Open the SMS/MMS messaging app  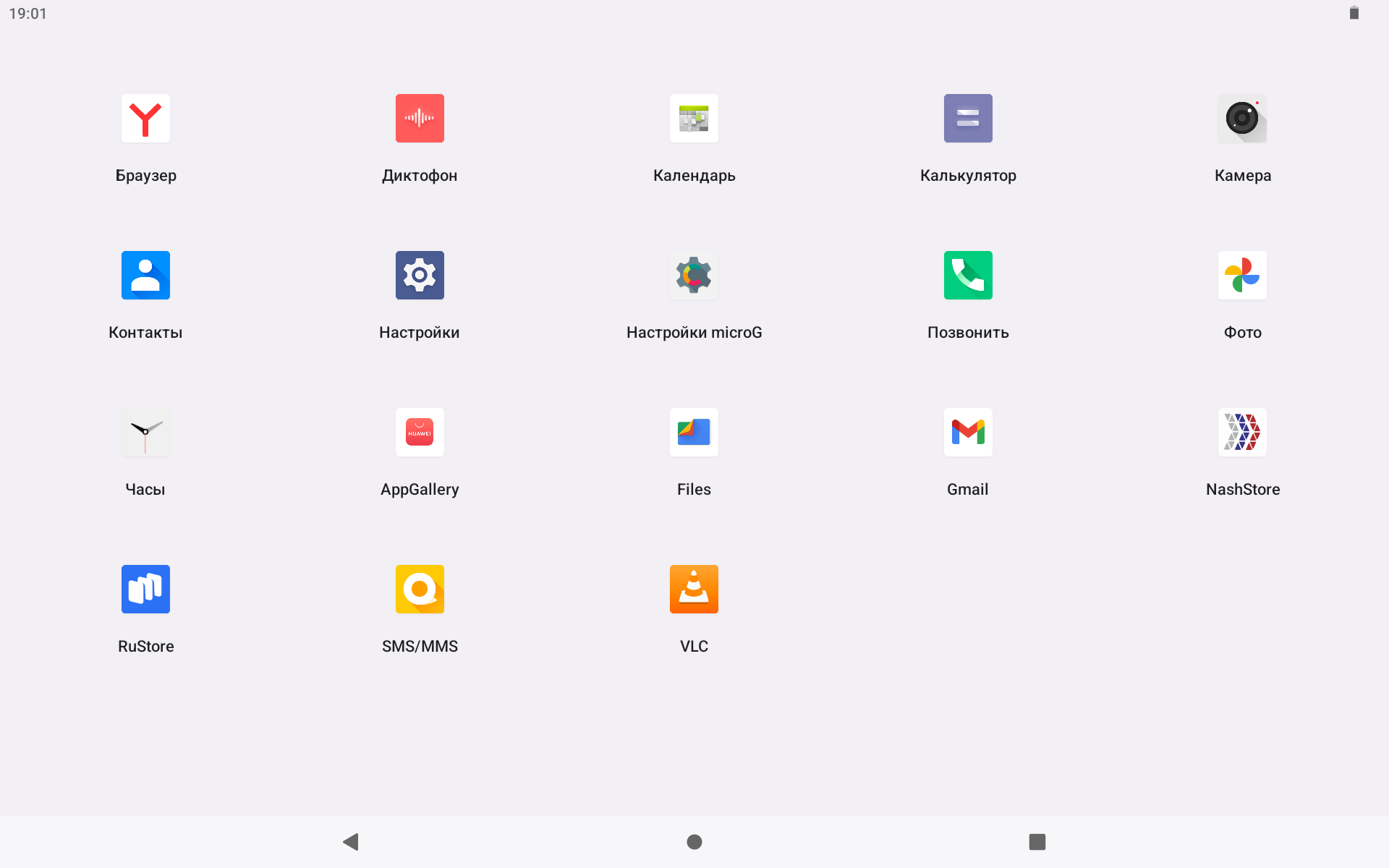pyautogui.click(x=420, y=590)
